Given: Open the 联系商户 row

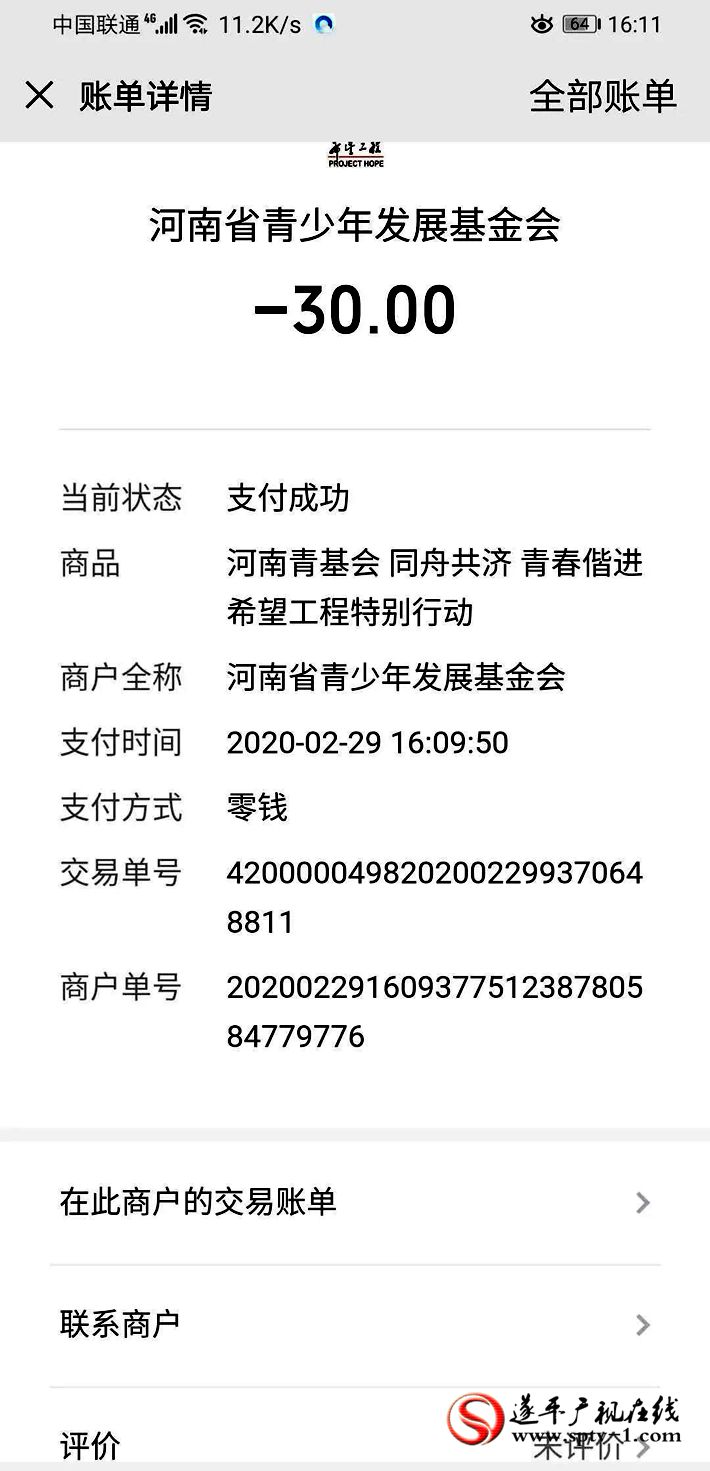Looking at the screenshot, I should 355,1325.
